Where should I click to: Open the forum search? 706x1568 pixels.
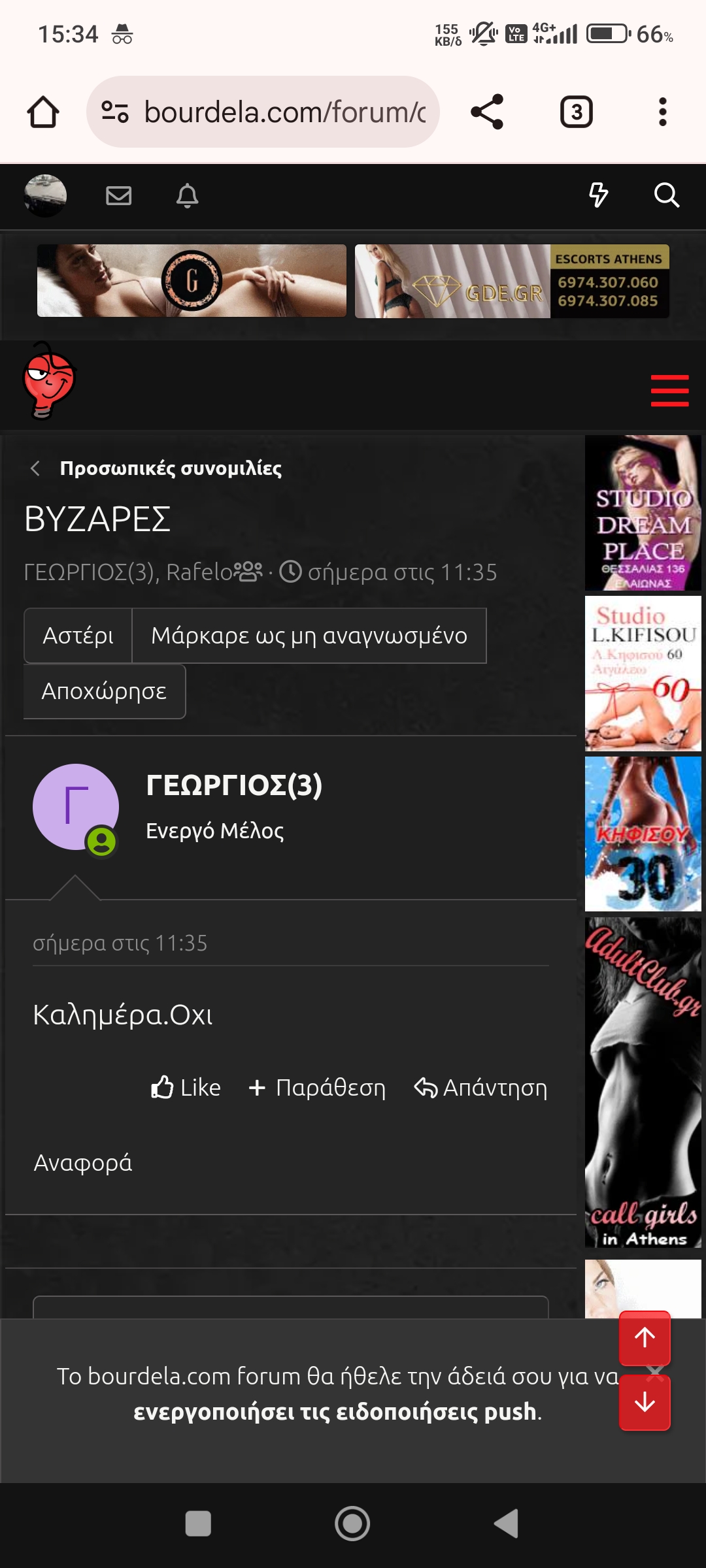[x=666, y=195]
